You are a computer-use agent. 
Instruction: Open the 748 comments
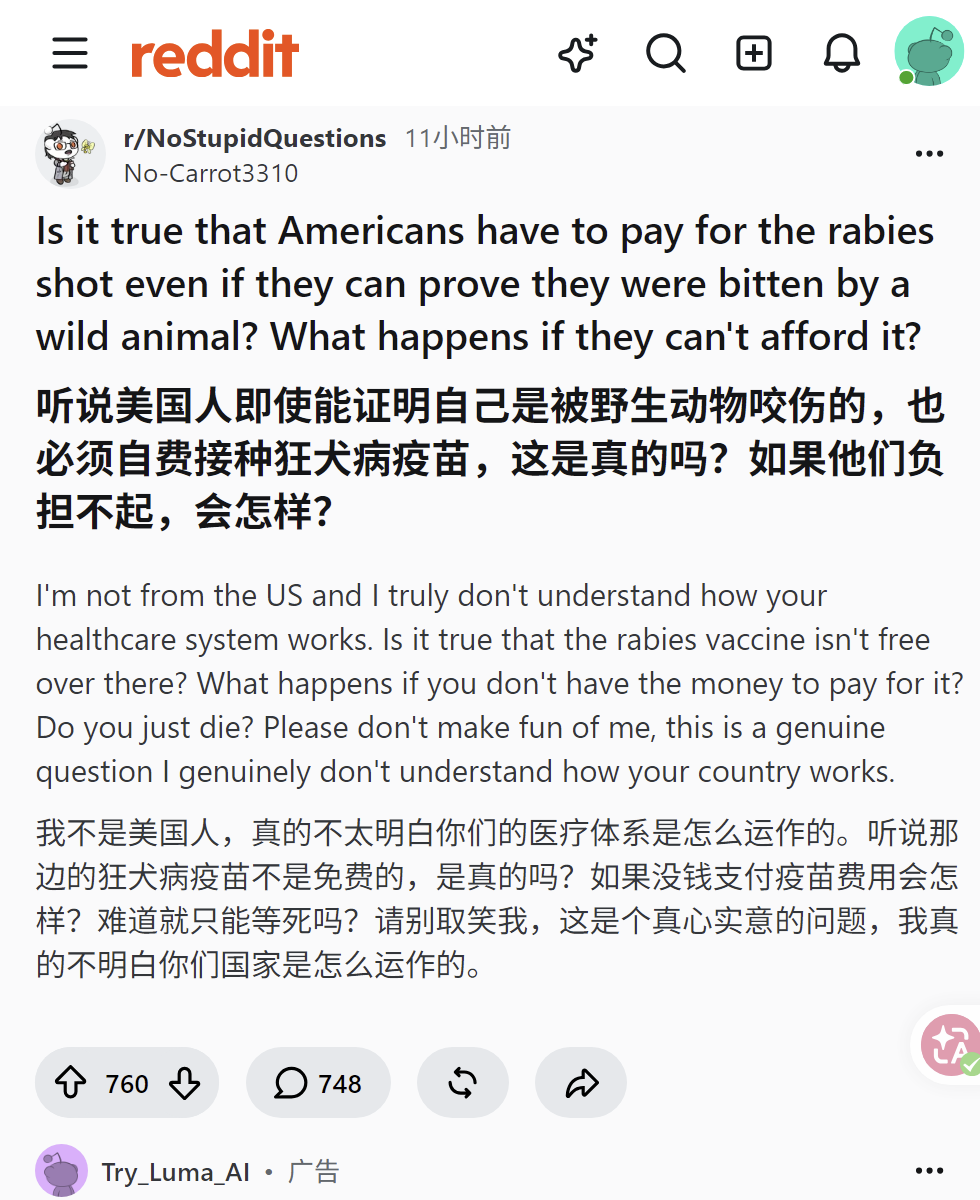pyautogui.click(x=318, y=1083)
